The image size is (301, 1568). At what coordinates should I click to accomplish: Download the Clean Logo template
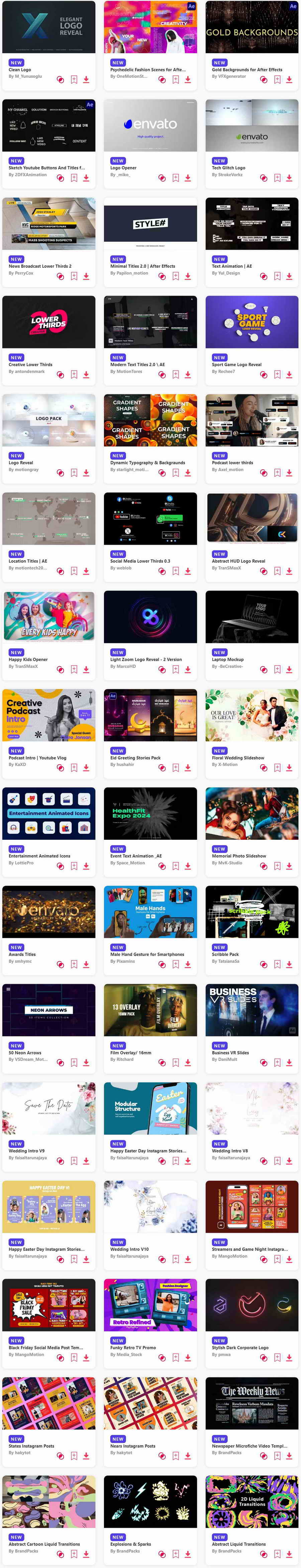(86, 80)
